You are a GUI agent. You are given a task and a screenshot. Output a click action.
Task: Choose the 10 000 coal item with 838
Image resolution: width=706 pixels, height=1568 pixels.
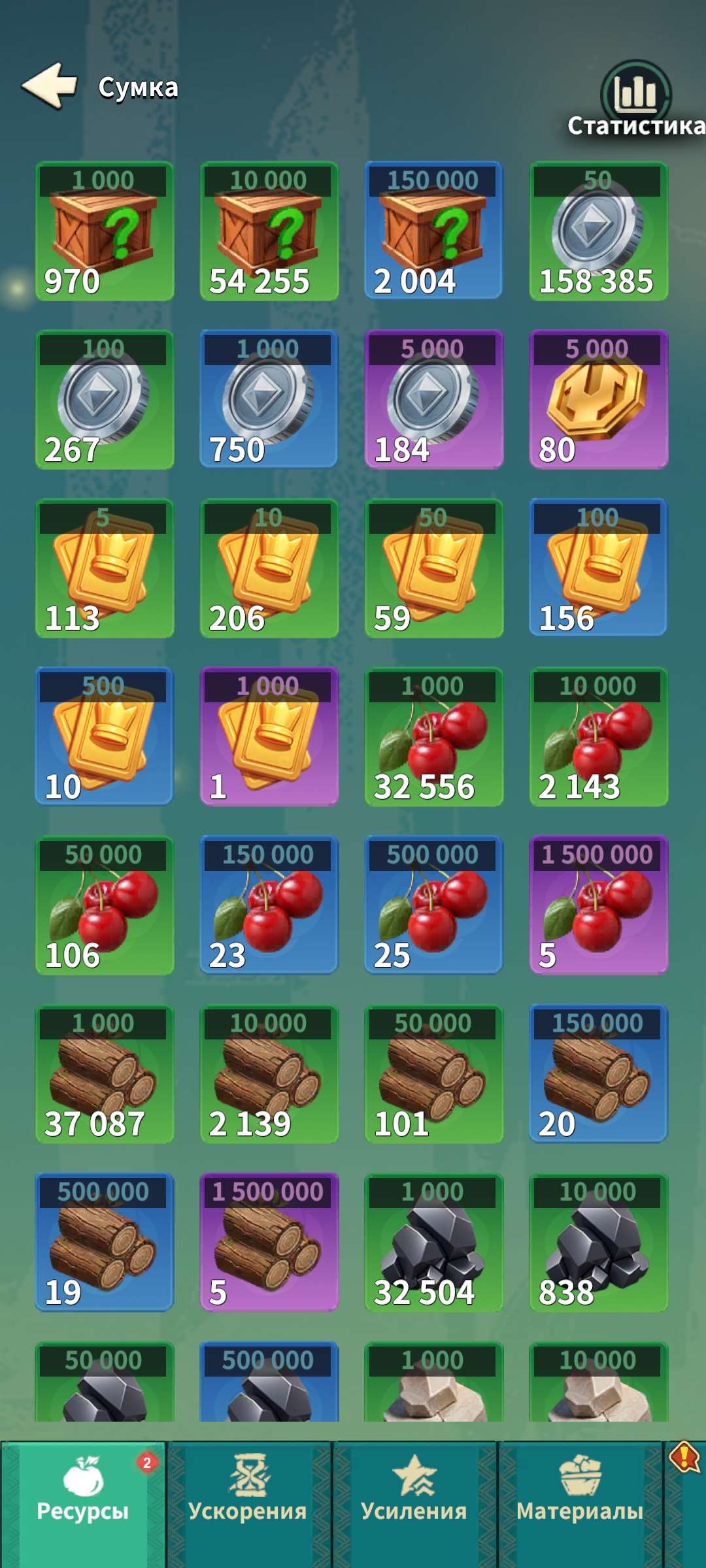[598, 1243]
